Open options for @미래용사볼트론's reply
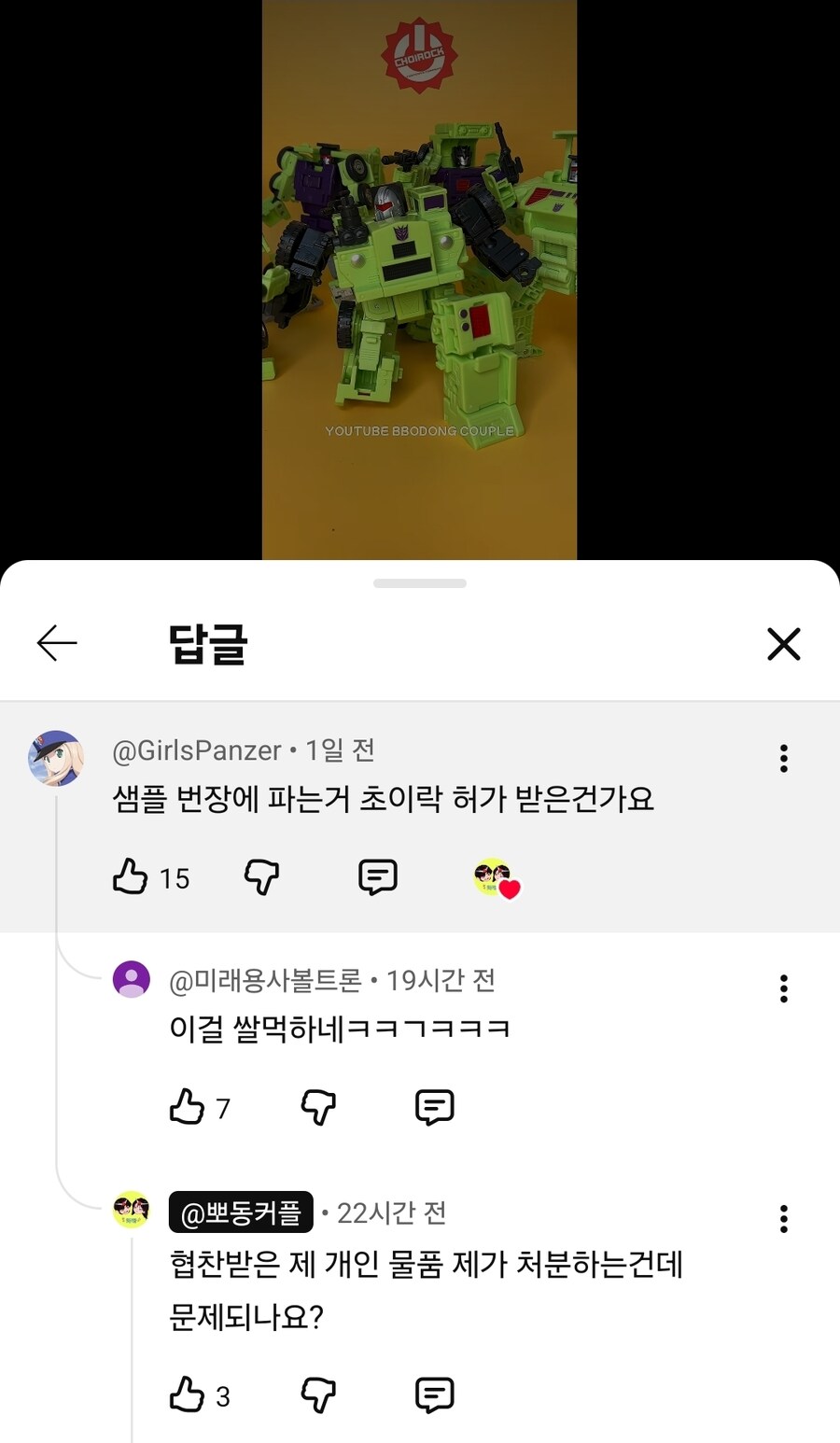The image size is (840, 1443). [783, 988]
